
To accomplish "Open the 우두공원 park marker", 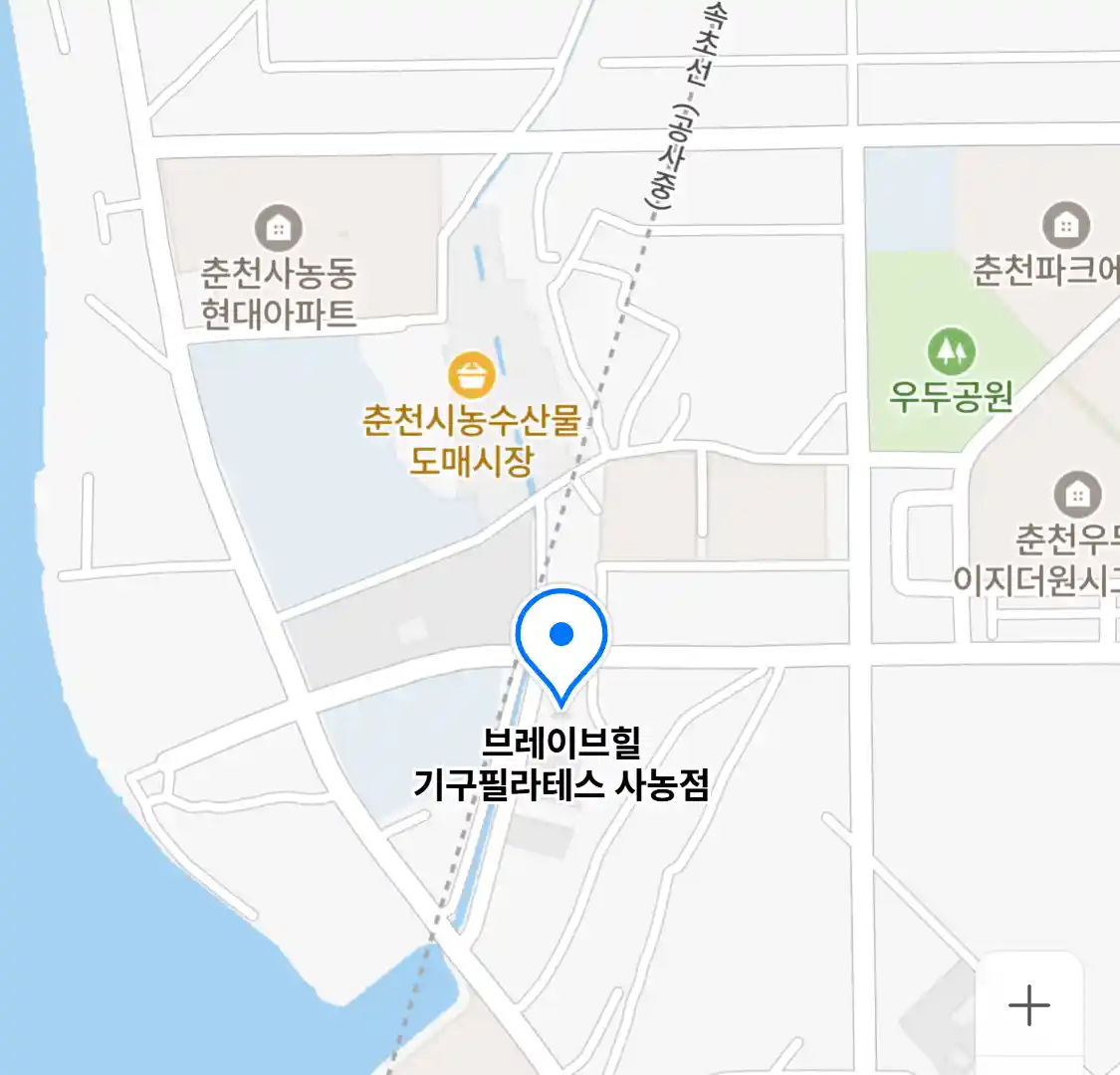I will (x=952, y=351).
